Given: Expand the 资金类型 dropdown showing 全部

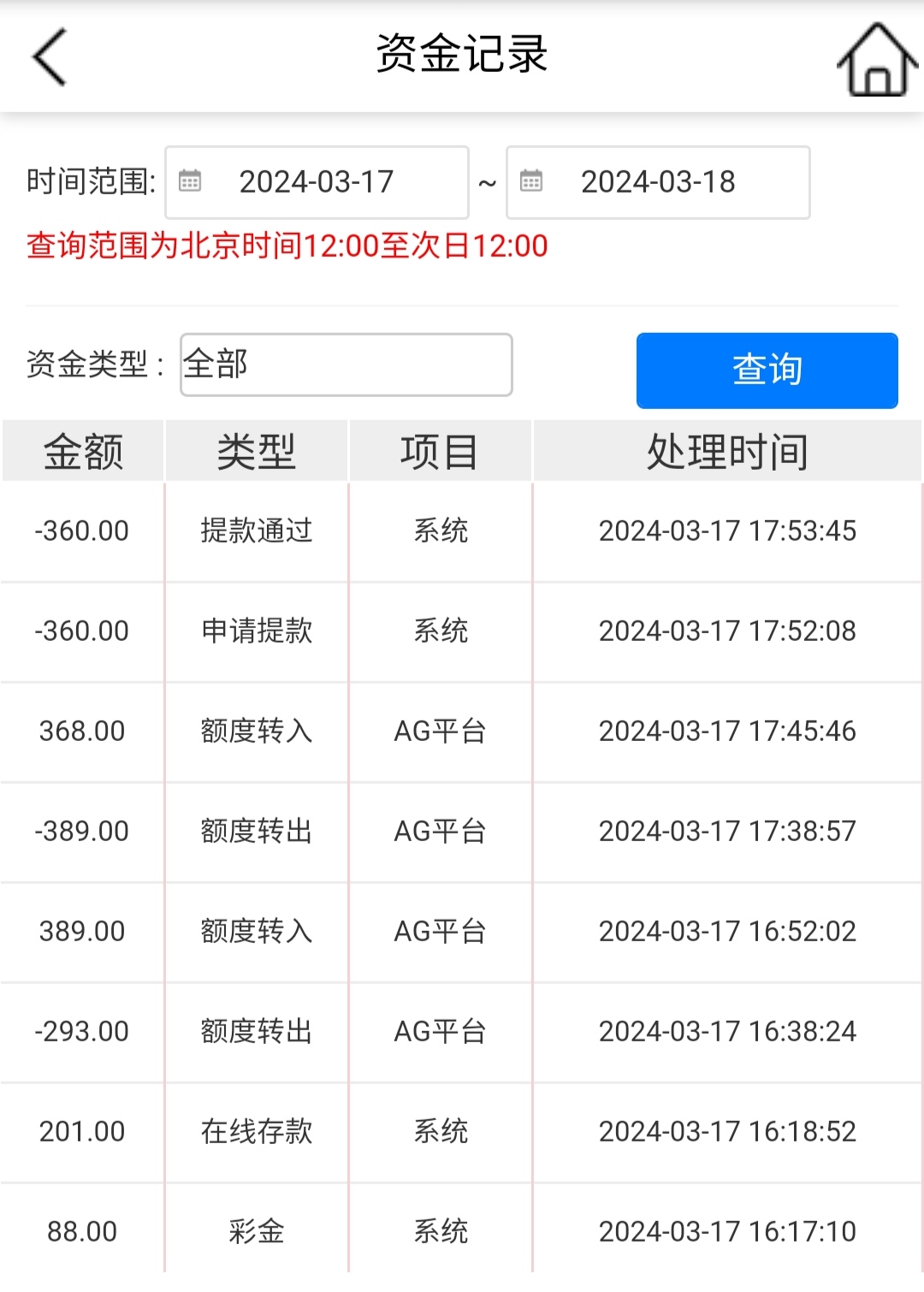Looking at the screenshot, I should tap(346, 364).
